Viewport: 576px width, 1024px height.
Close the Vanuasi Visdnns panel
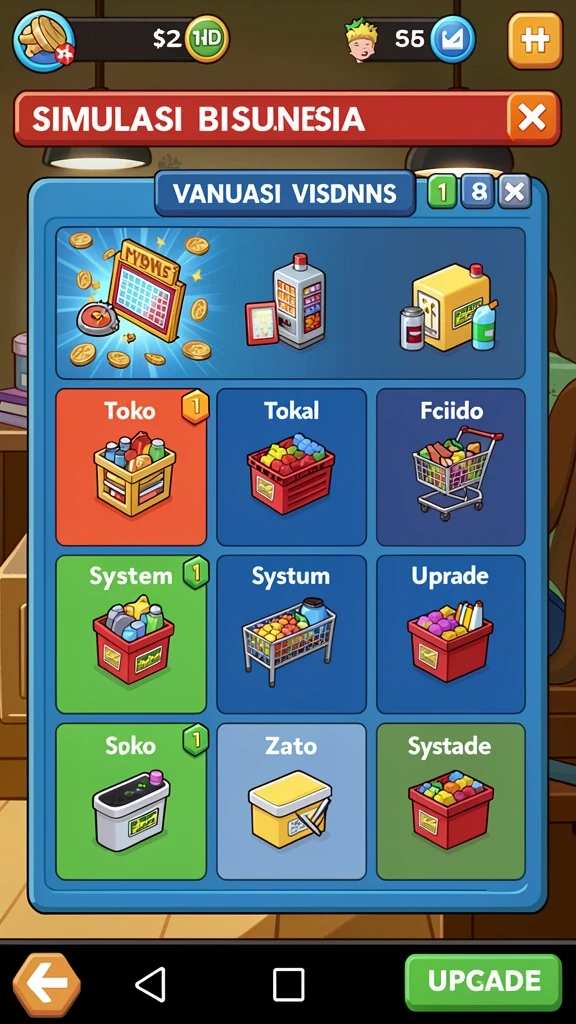coord(515,192)
